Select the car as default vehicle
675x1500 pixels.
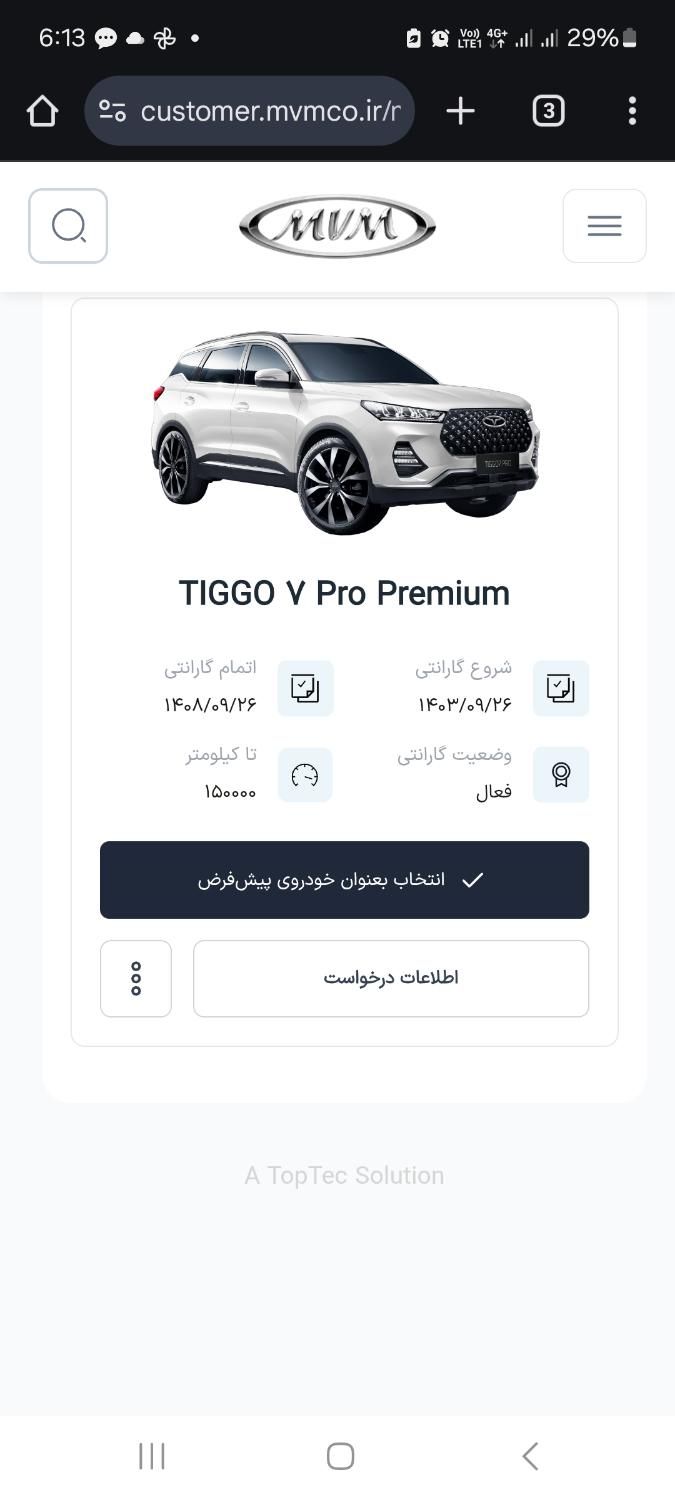(344, 880)
